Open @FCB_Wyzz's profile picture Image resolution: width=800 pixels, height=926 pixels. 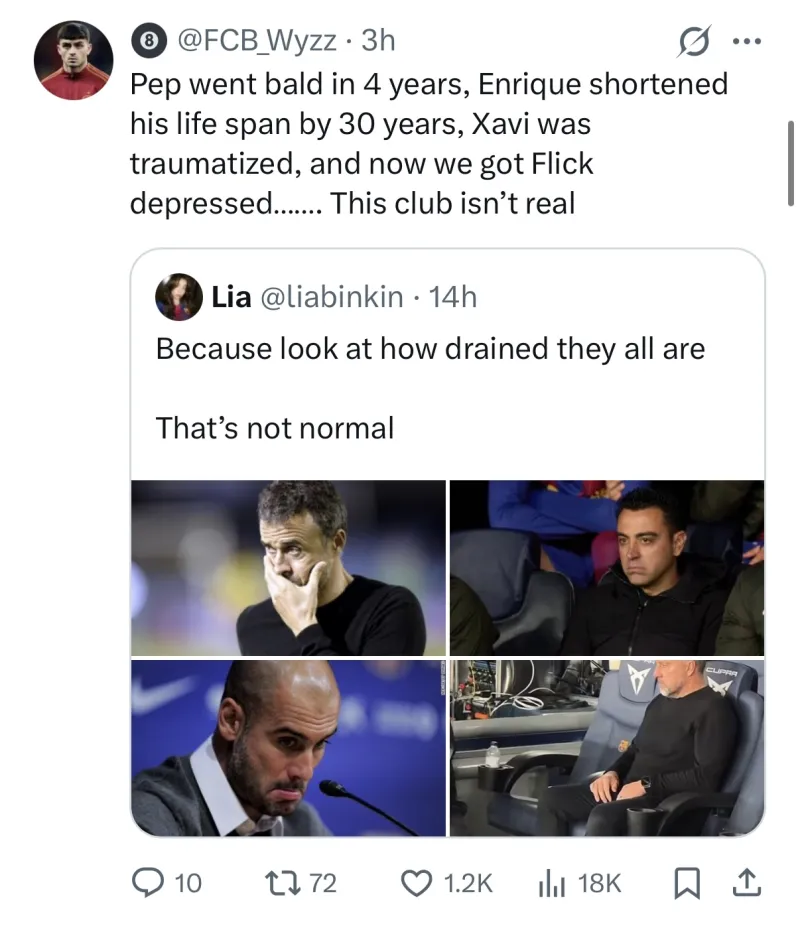coord(73,60)
